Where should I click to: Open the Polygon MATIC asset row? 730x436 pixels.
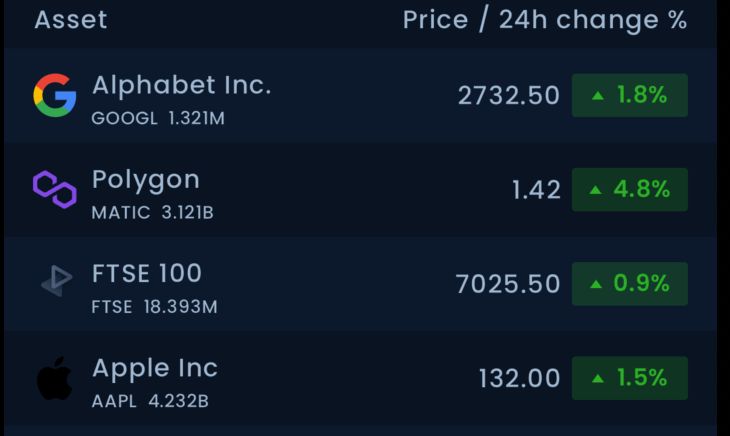146,190
